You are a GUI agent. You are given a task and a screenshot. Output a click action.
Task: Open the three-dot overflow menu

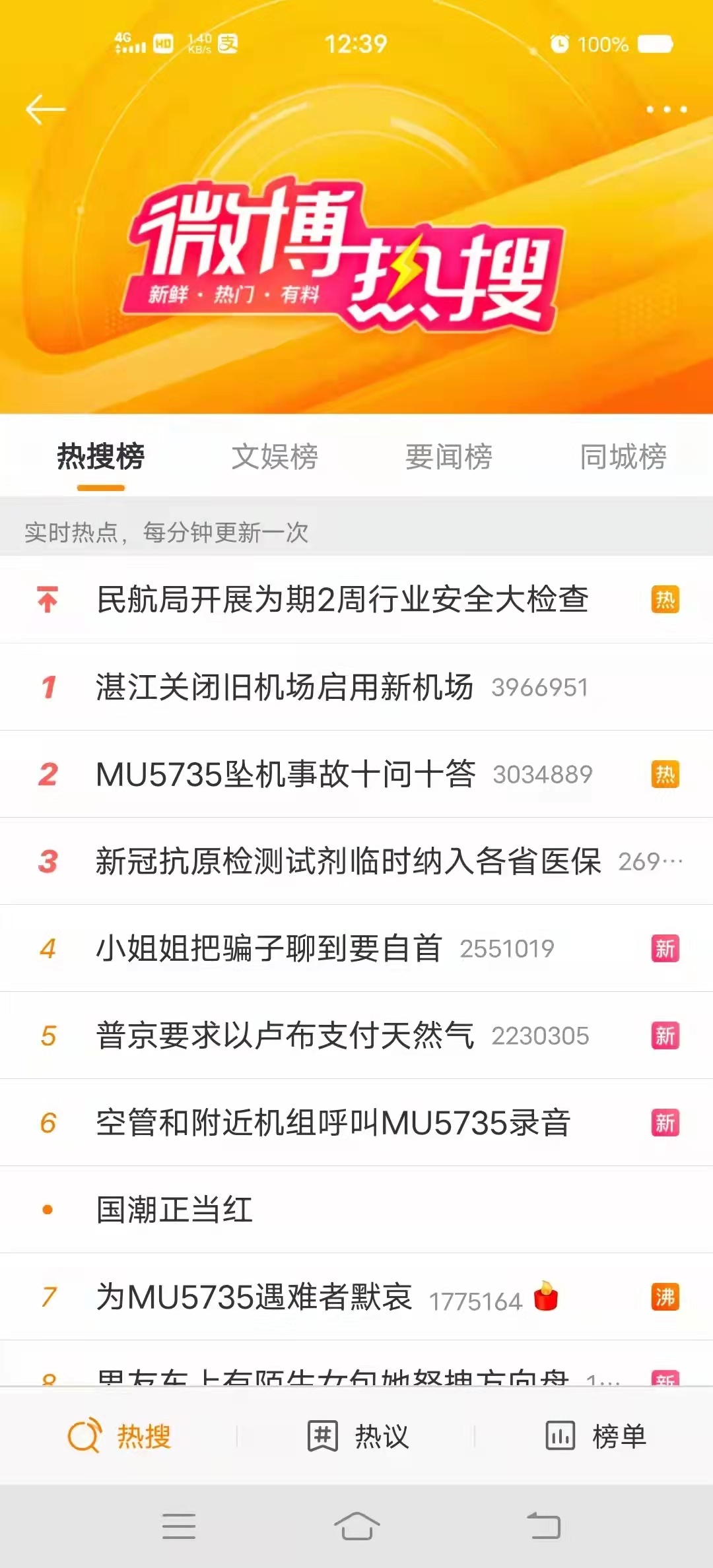(x=666, y=110)
